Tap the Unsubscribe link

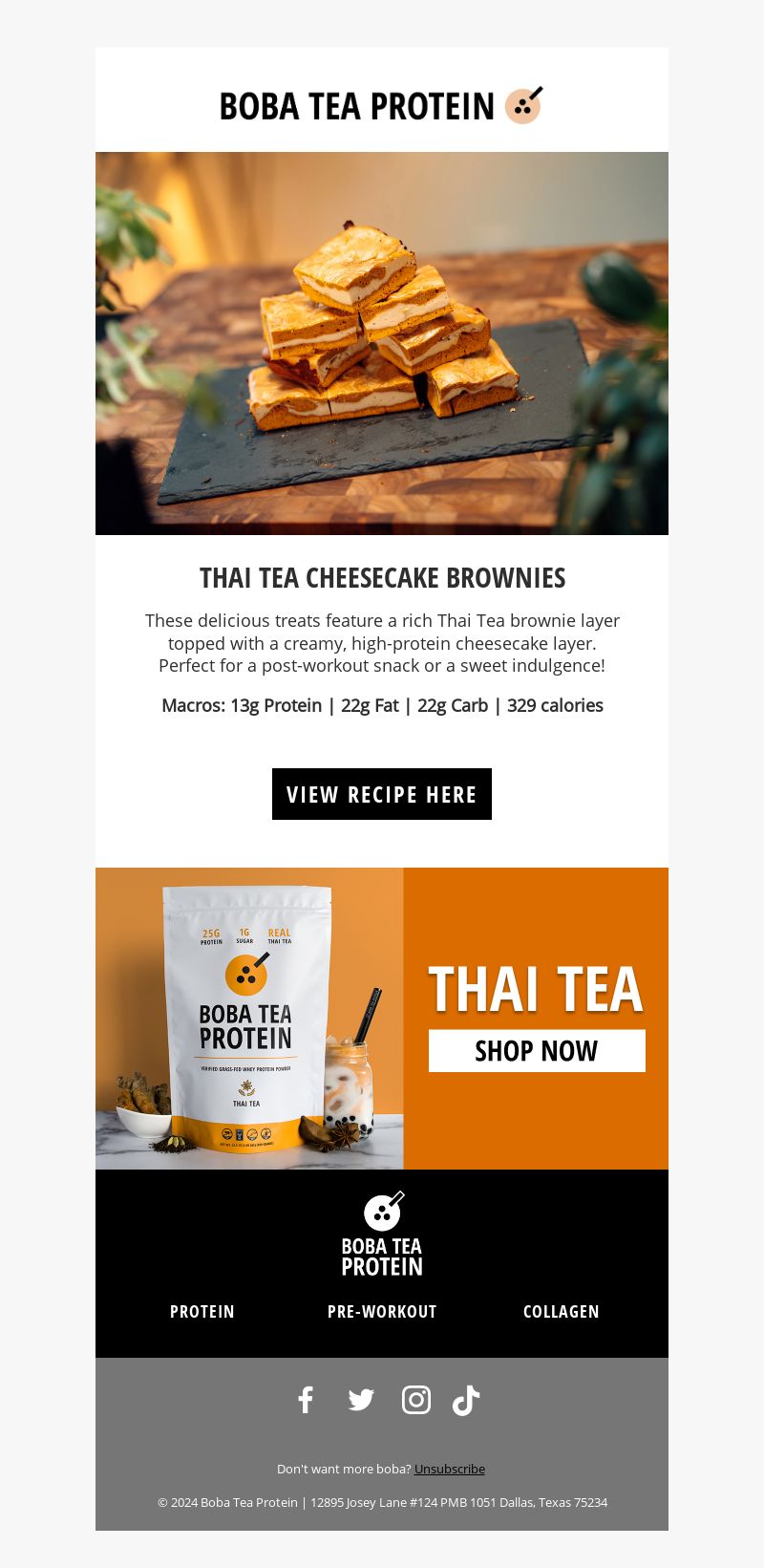449,1469
